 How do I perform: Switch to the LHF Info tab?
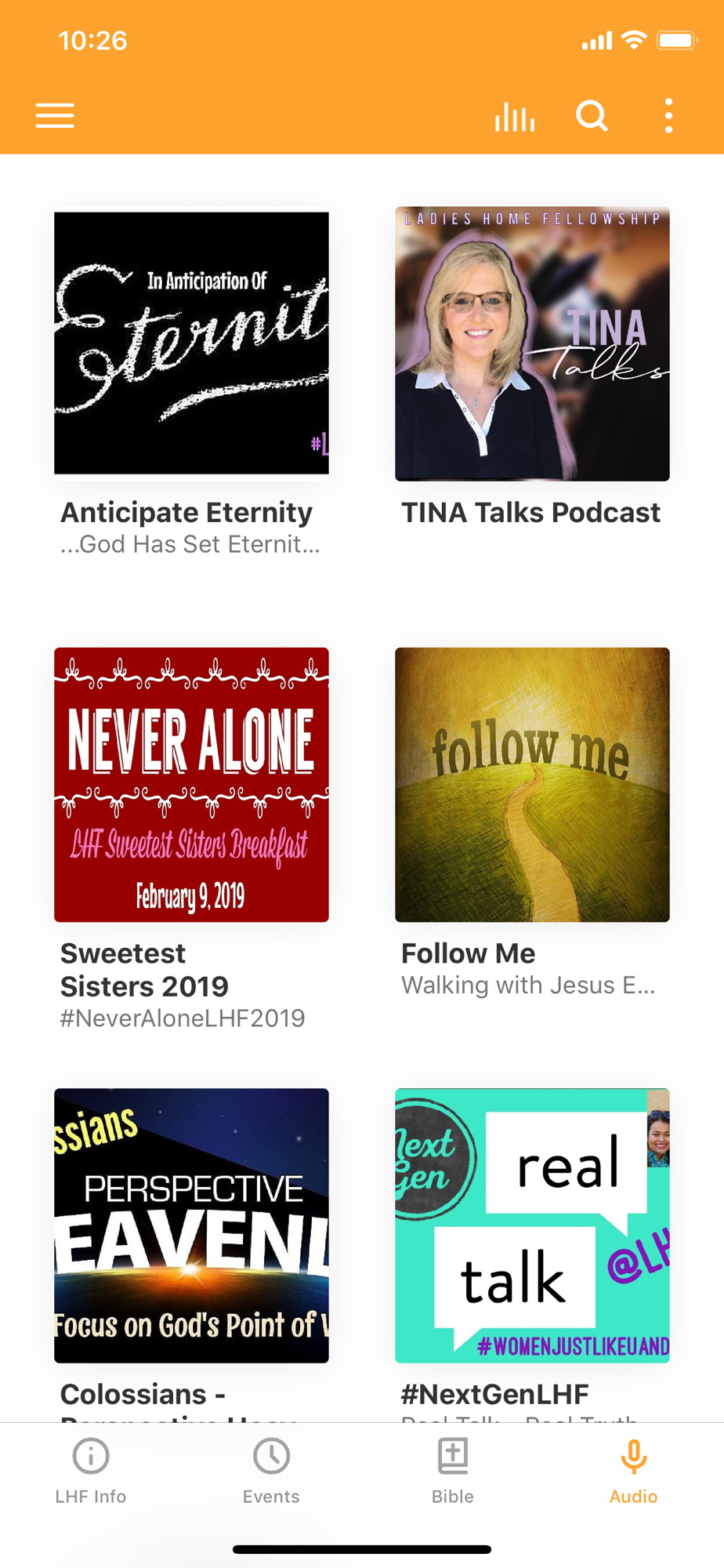pos(91,1472)
